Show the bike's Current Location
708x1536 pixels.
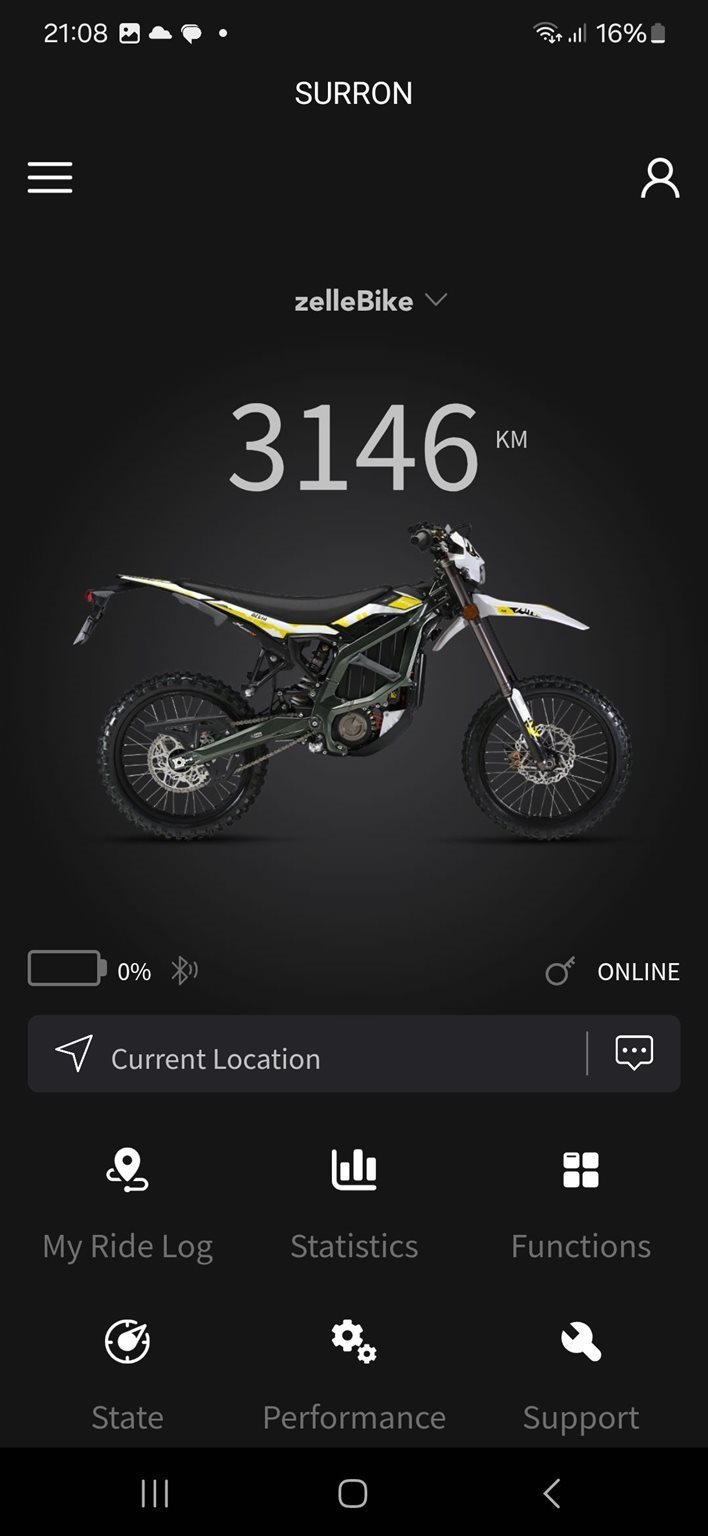(306, 1054)
